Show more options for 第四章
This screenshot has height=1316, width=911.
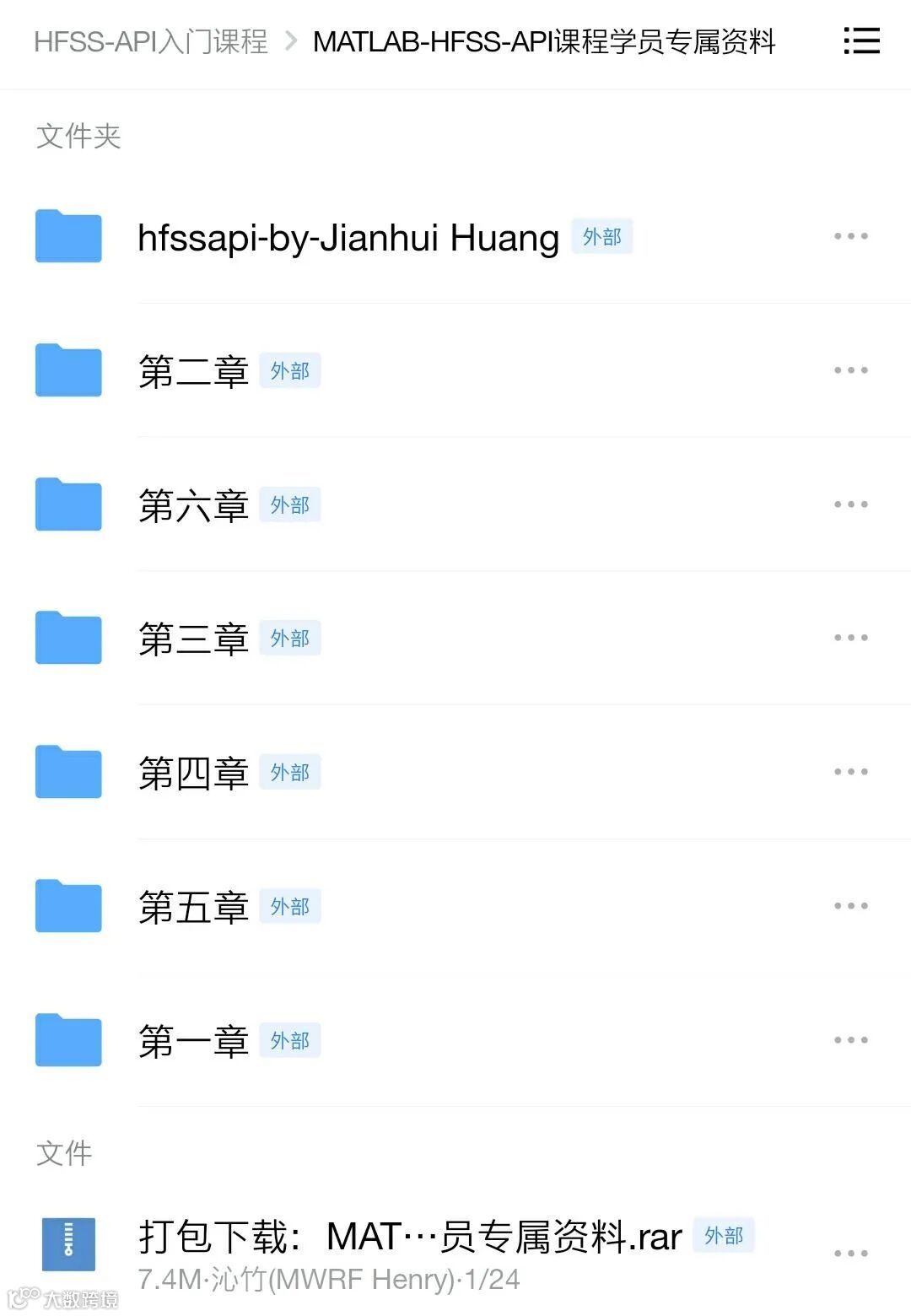tap(850, 772)
